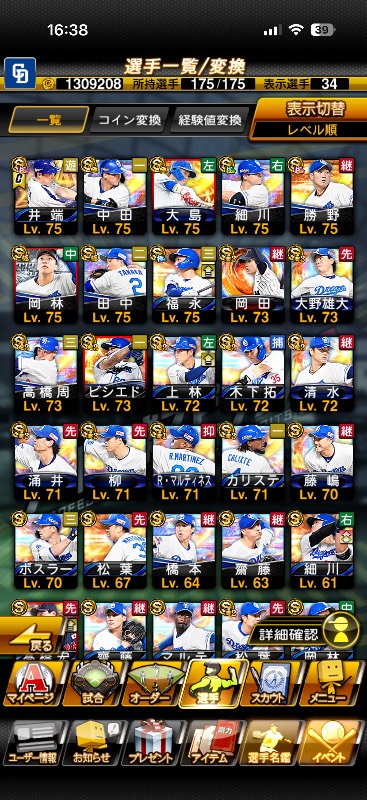Select the 勝野 player card
The width and height of the screenshot is (367, 800).
pos(321,196)
